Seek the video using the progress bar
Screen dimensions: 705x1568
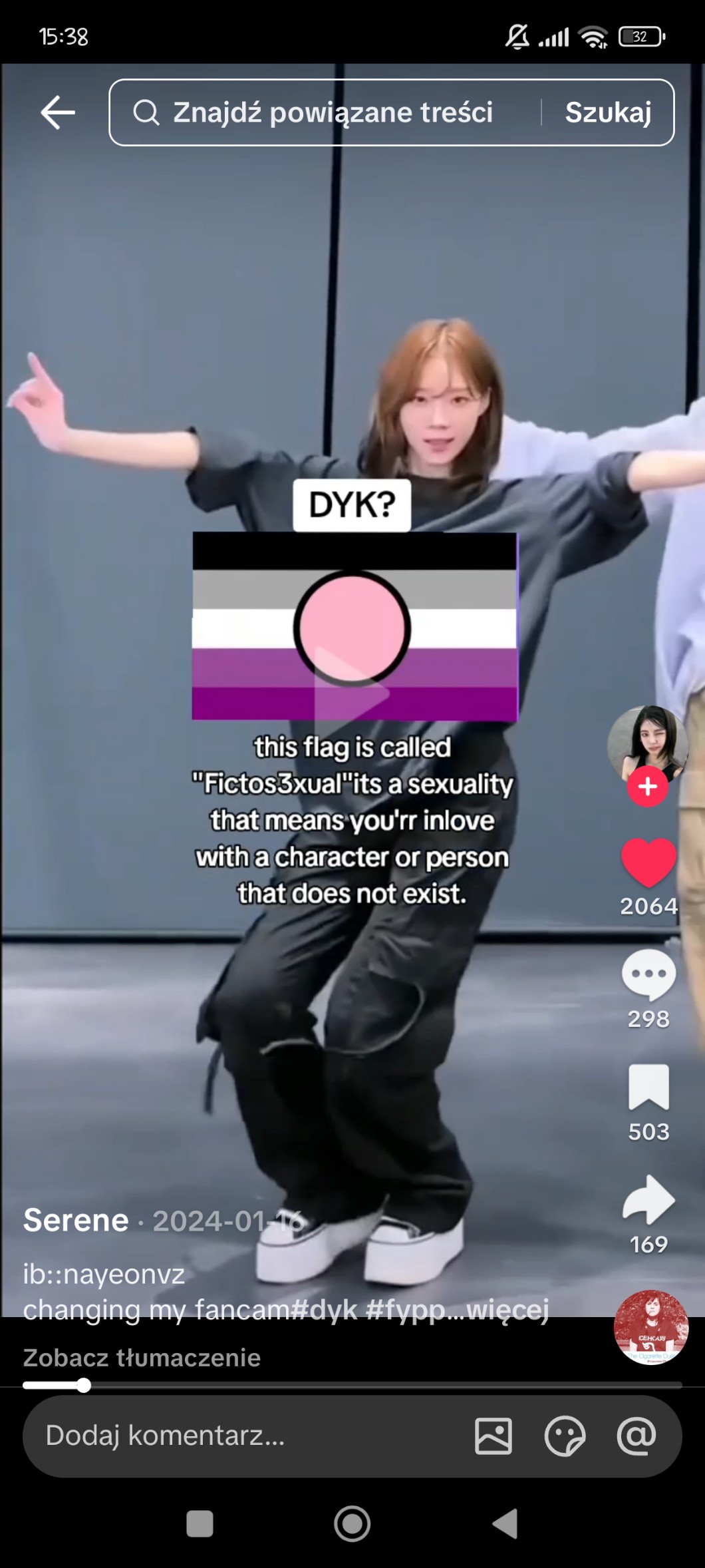click(x=352, y=1386)
